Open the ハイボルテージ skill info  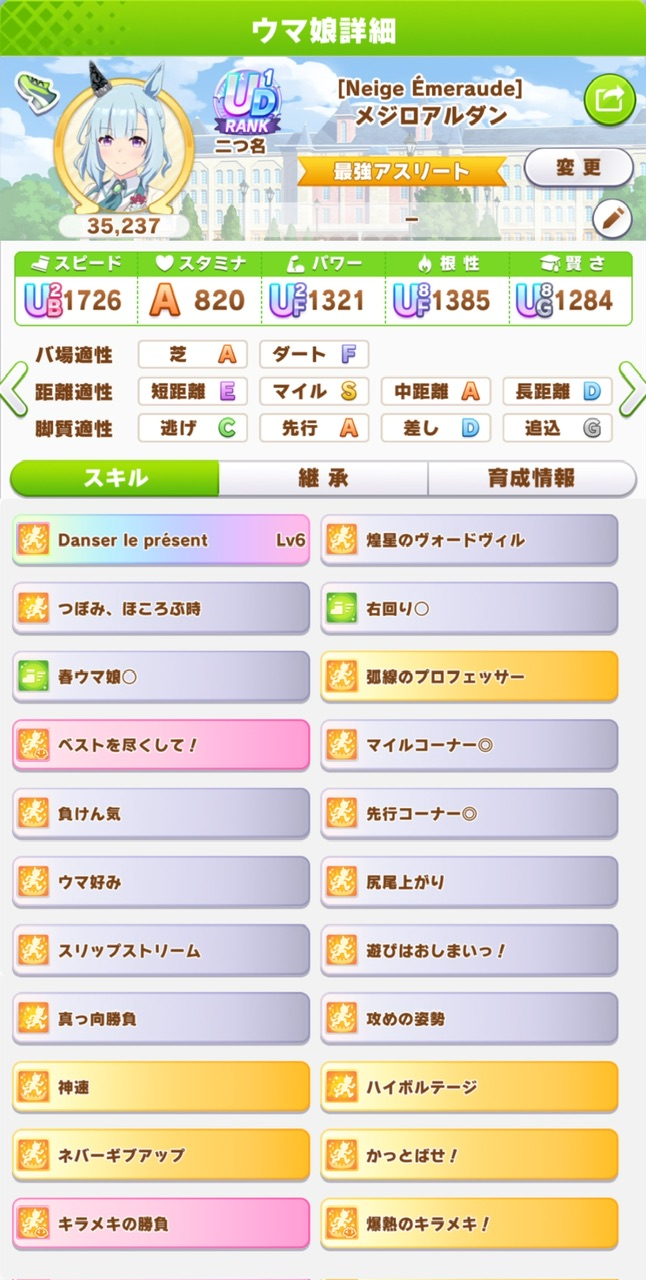pos(469,1088)
